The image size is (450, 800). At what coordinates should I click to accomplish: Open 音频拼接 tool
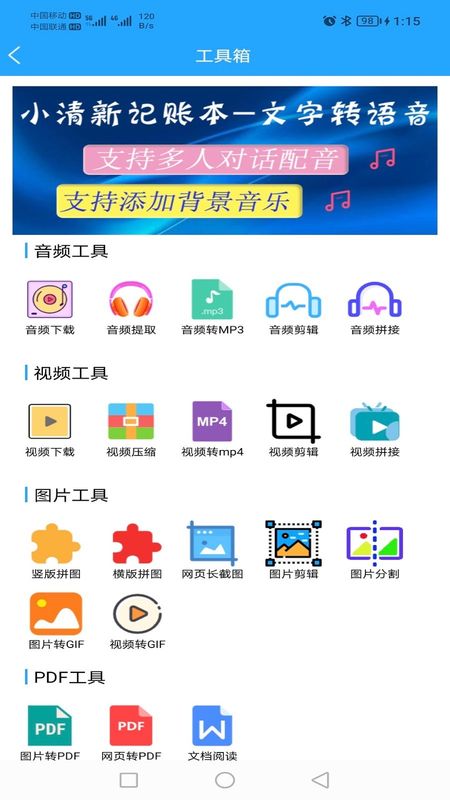tap(374, 308)
